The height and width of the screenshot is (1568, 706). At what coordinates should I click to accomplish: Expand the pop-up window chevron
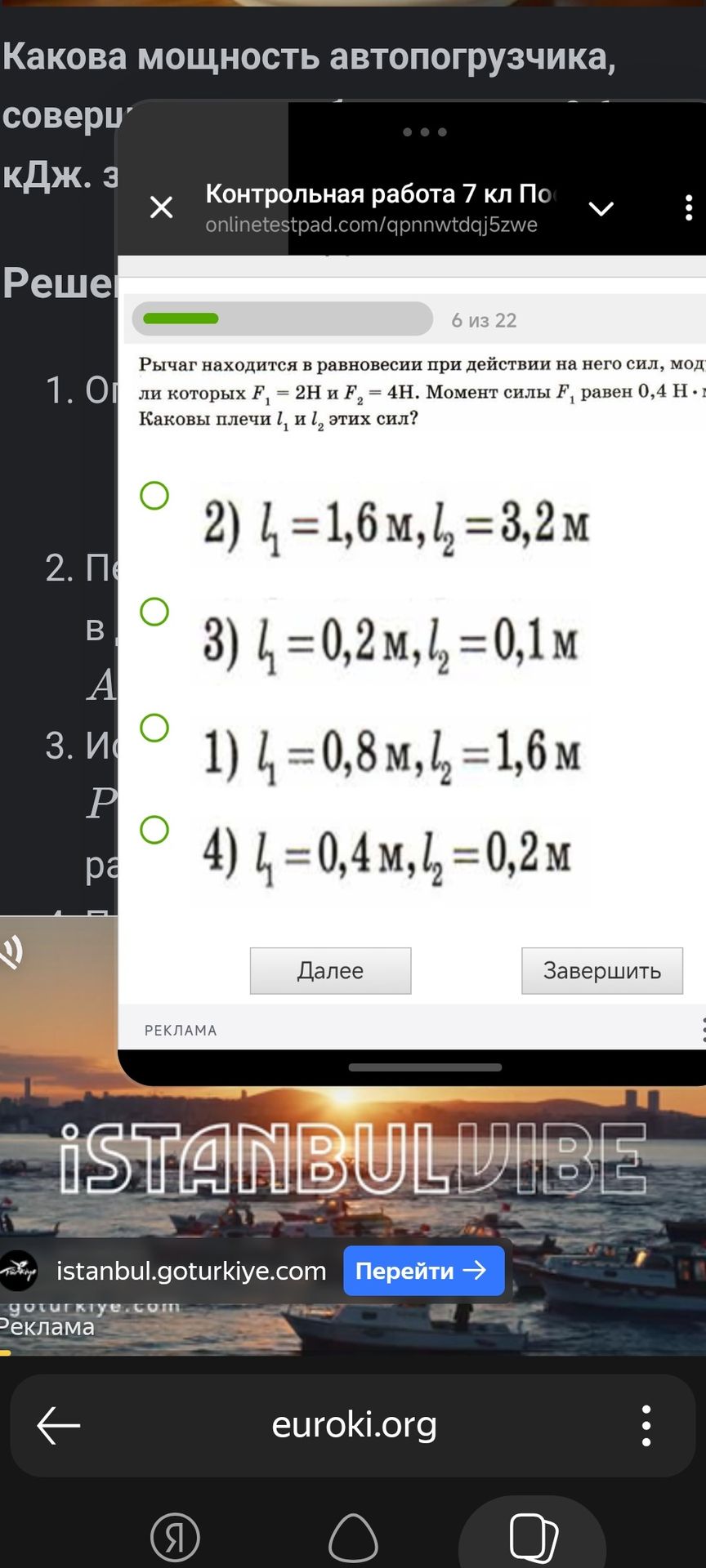pyautogui.click(x=601, y=209)
